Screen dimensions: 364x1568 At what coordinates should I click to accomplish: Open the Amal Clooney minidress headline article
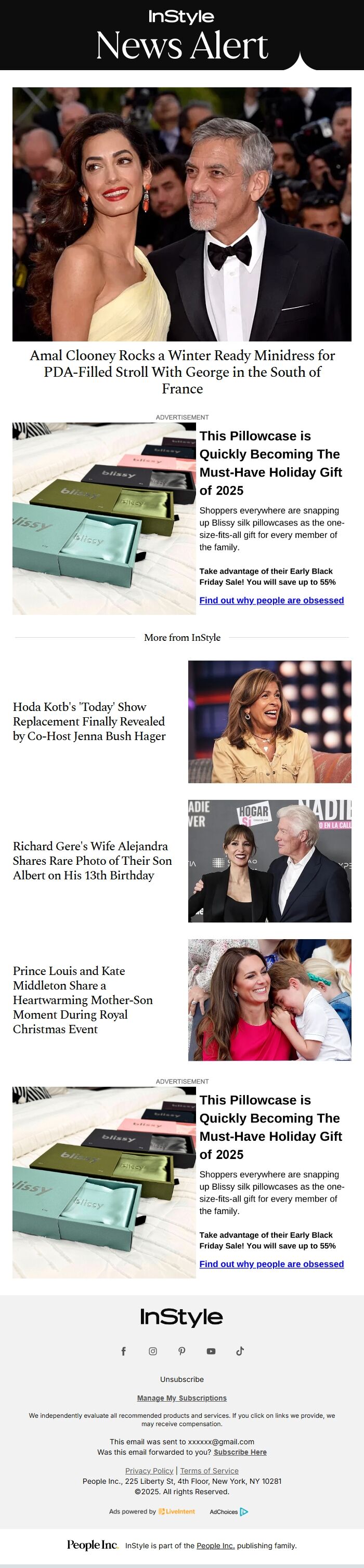(x=182, y=371)
